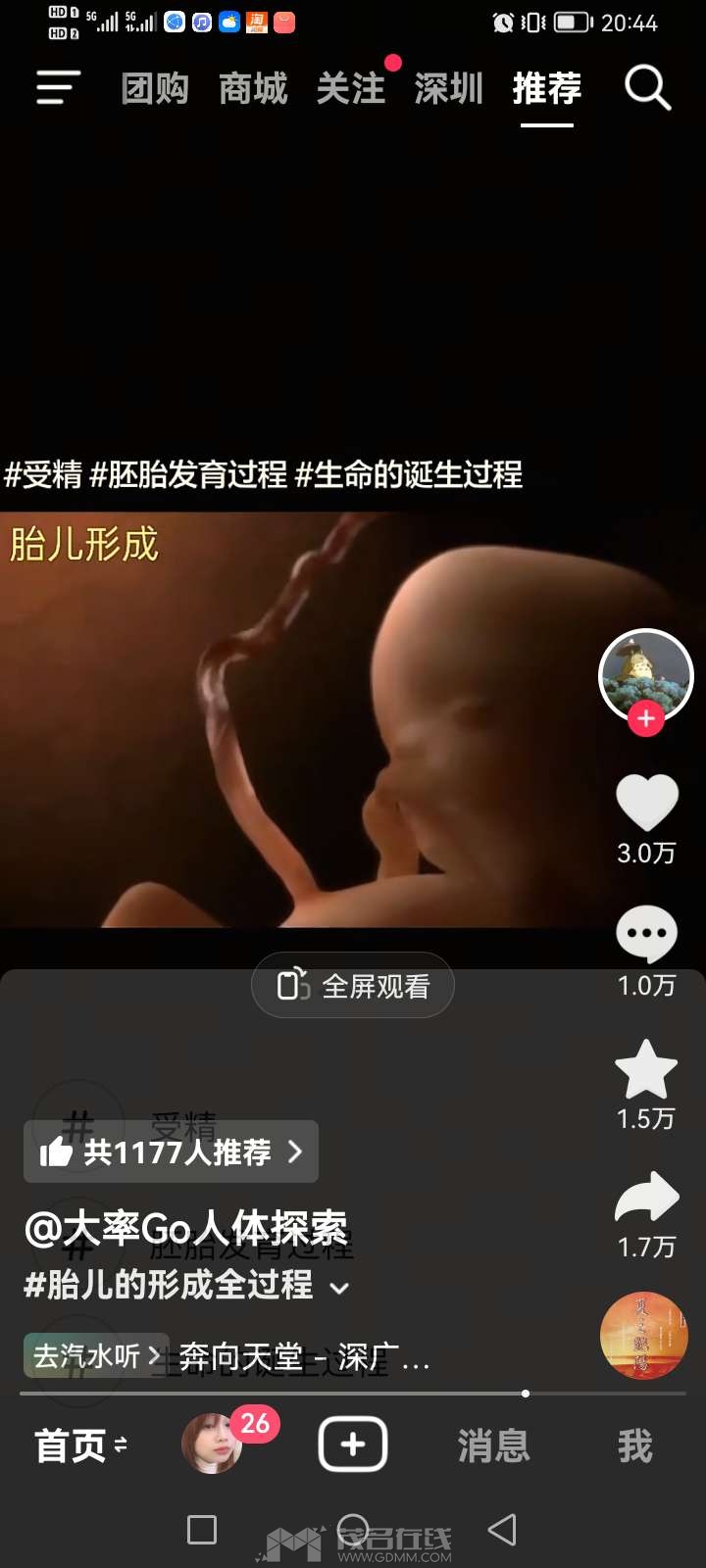Tap 去汽水听 to open the music

tap(96, 1356)
